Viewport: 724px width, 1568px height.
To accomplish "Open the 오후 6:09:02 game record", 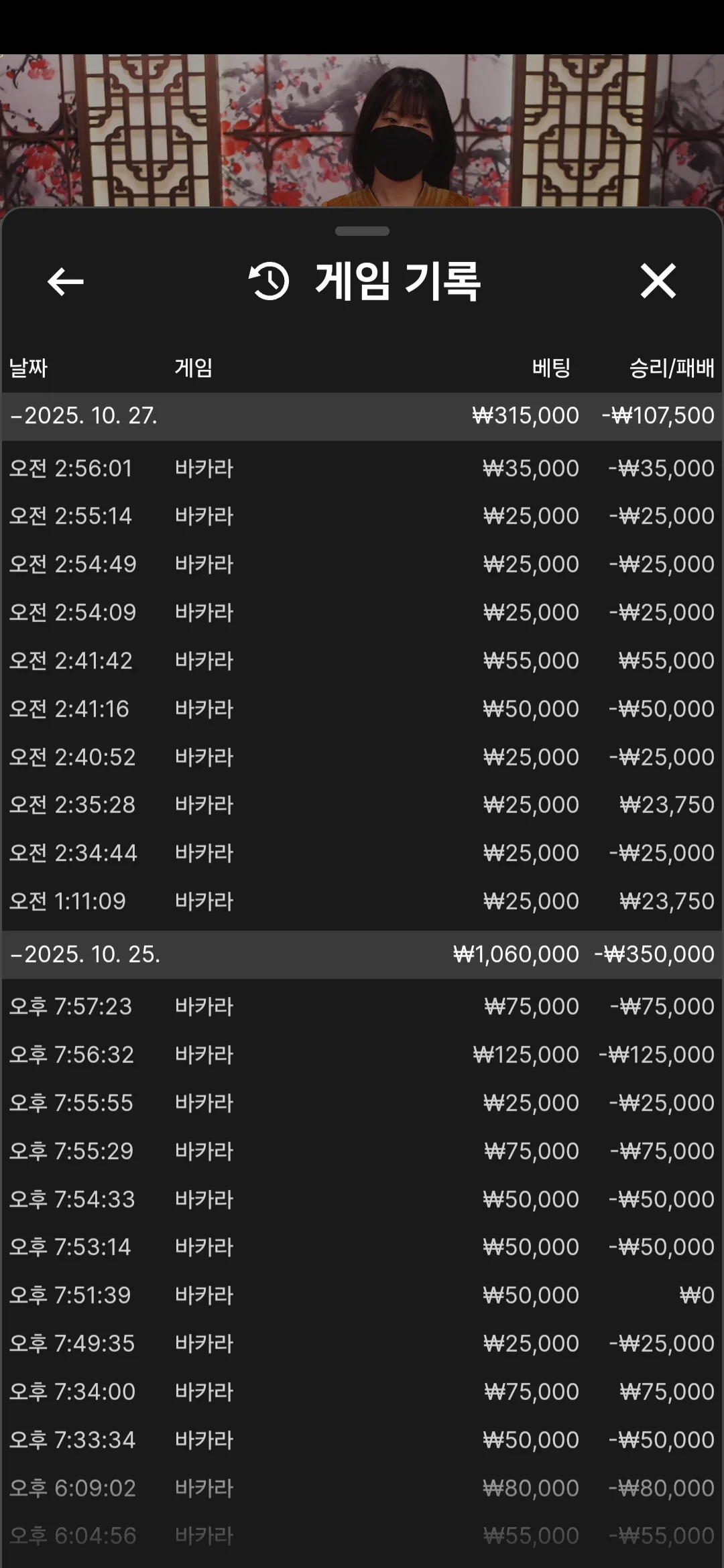I will tap(362, 1488).
